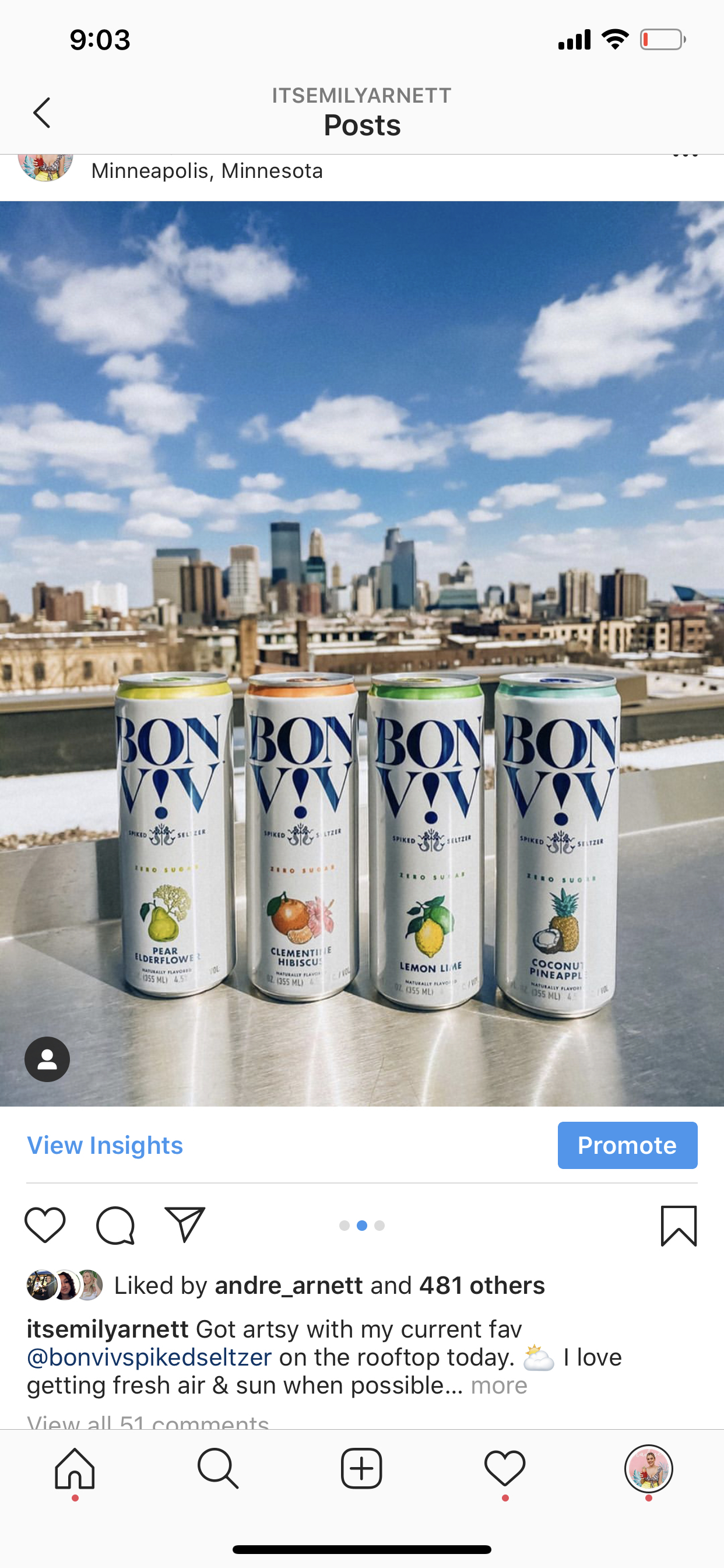Open the Activity heart tab
The width and height of the screenshot is (724, 1568).
point(505,1468)
